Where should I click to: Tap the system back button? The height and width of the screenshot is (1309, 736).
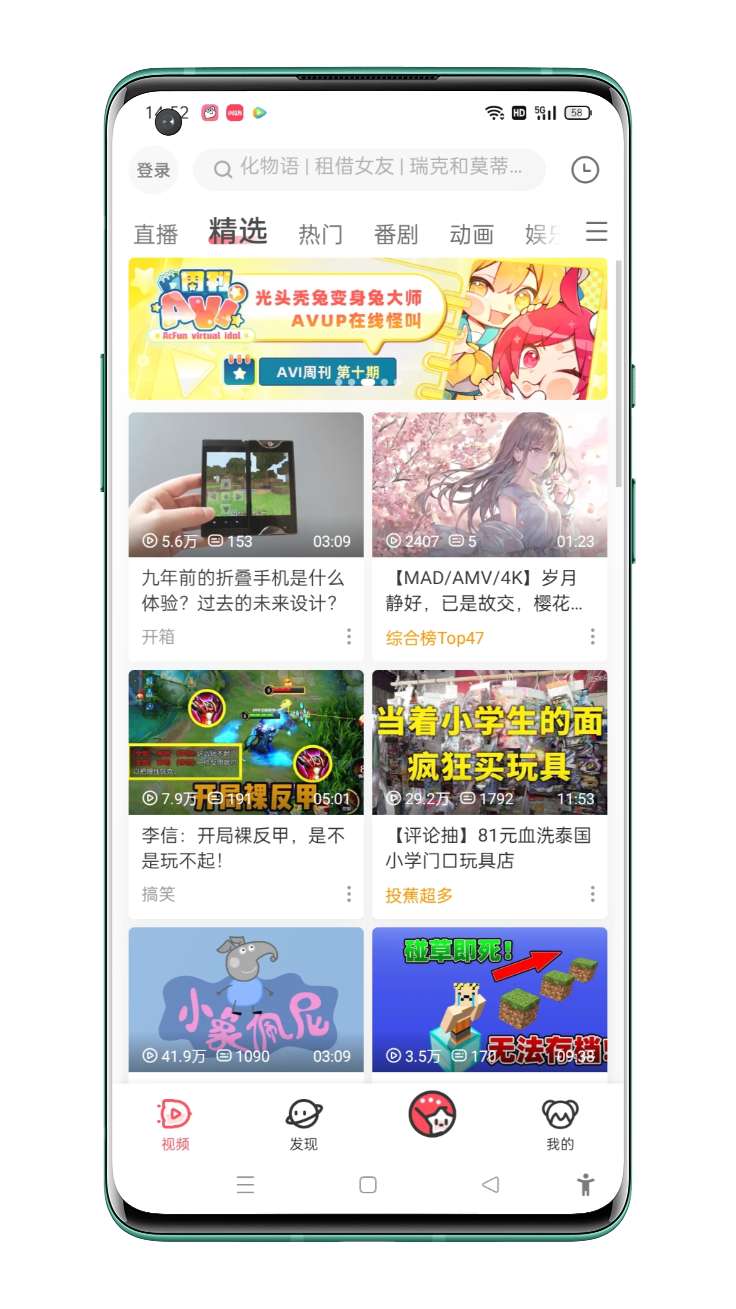[x=490, y=1185]
